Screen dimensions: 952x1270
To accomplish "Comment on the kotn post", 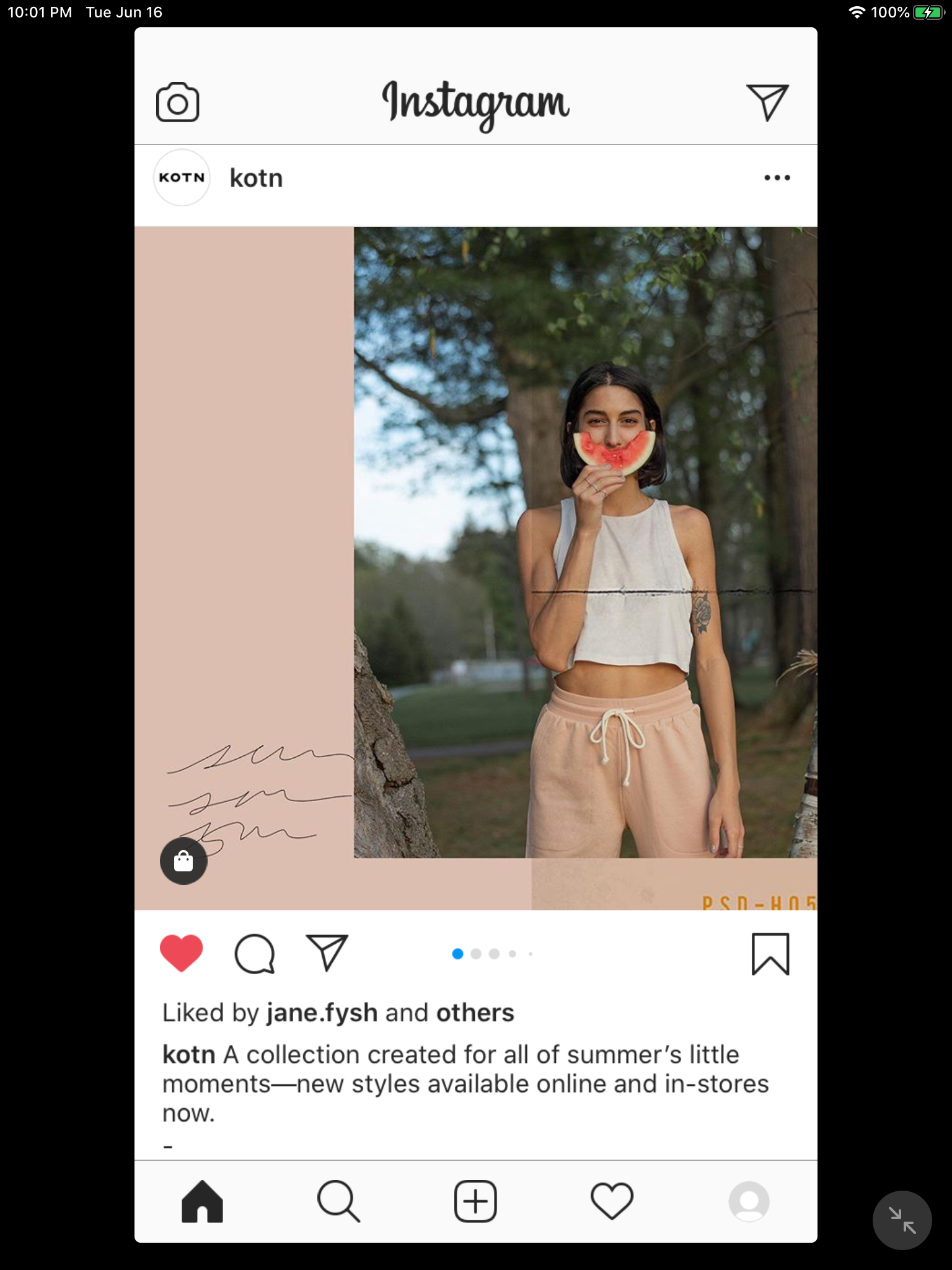I will [254, 954].
